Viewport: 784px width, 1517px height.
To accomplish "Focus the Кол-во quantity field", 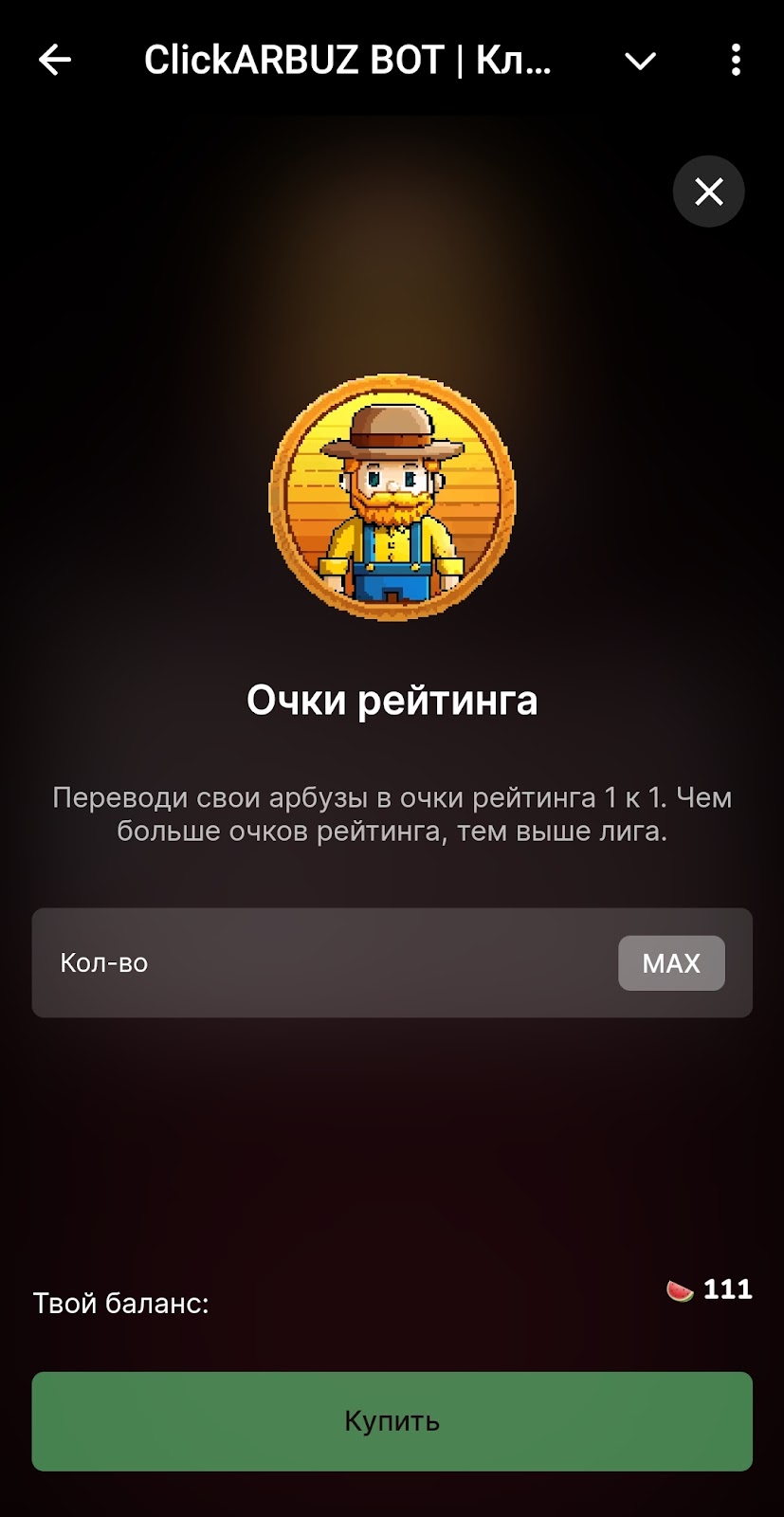I will (x=322, y=963).
